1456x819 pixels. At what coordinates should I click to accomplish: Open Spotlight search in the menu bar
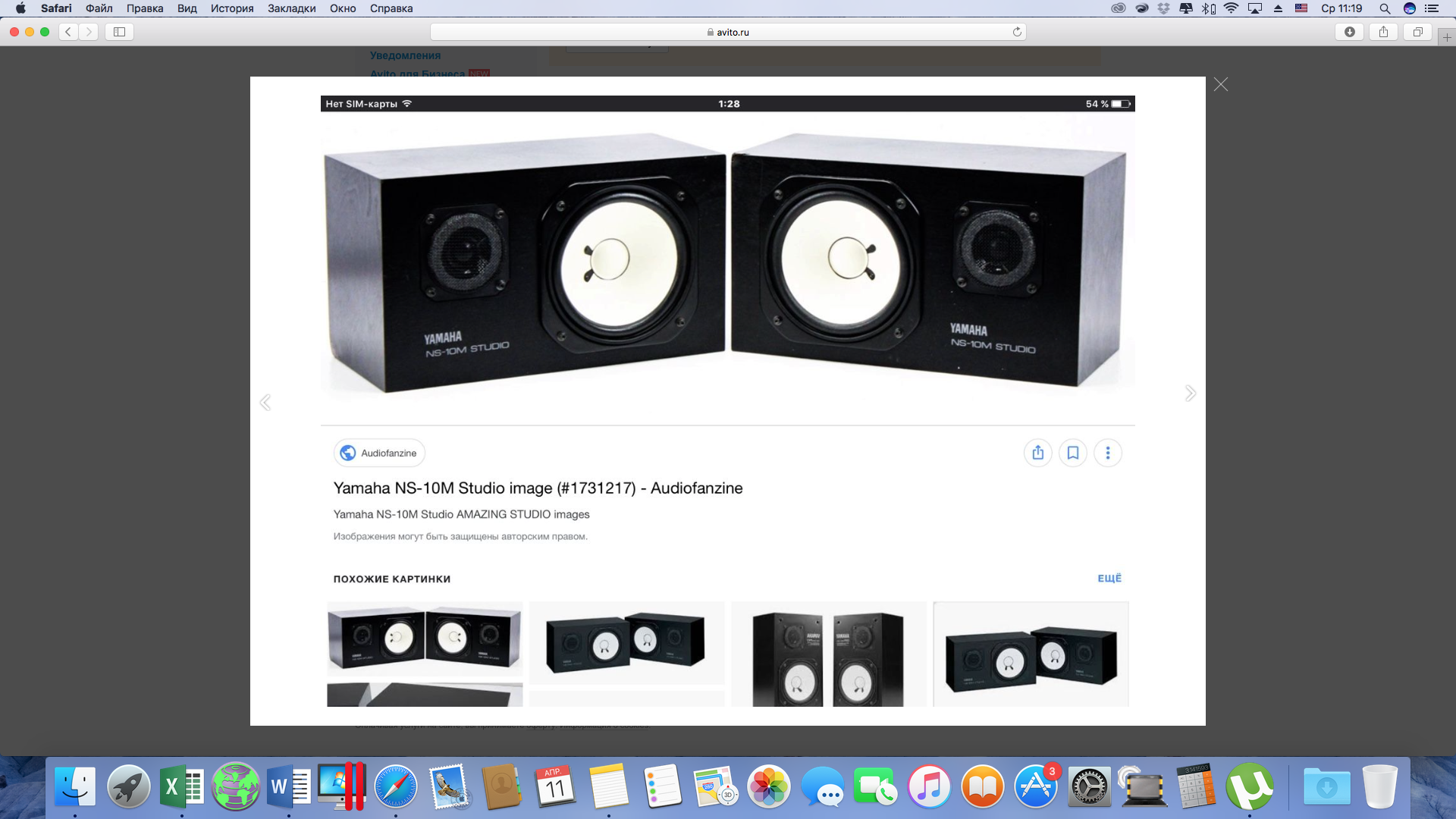[x=1385, y=8]
